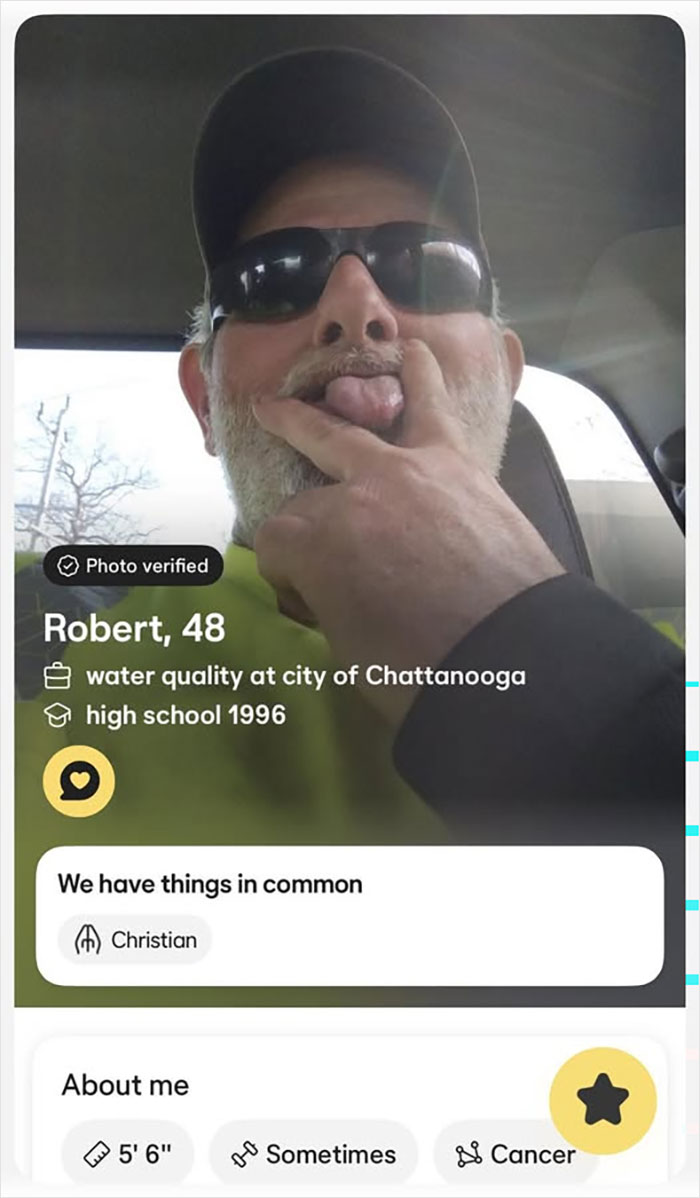Send a compliment on Robert's photo
The image size is (700, 1198).
78,781
